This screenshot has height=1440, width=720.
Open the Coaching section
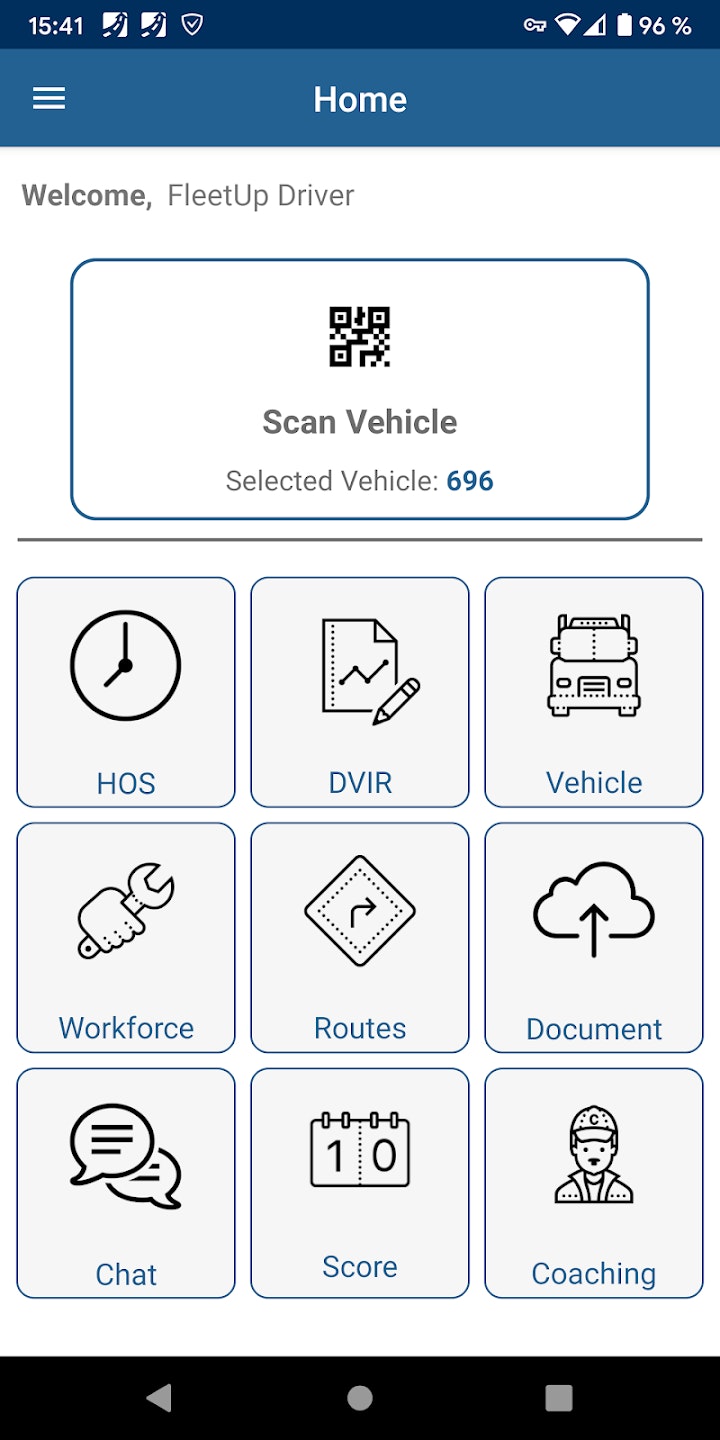594,1183
